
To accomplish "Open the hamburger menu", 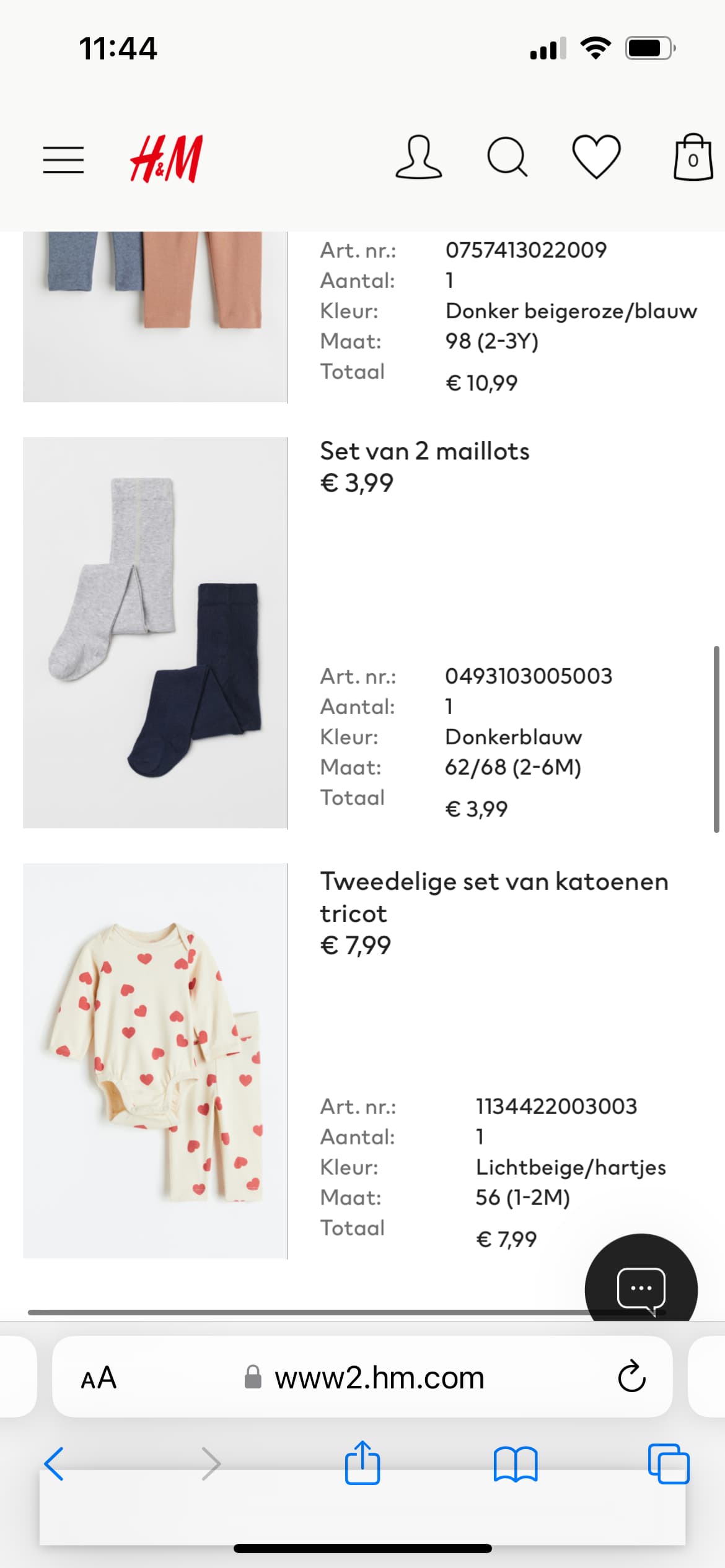I will click(x=63, y=160).
